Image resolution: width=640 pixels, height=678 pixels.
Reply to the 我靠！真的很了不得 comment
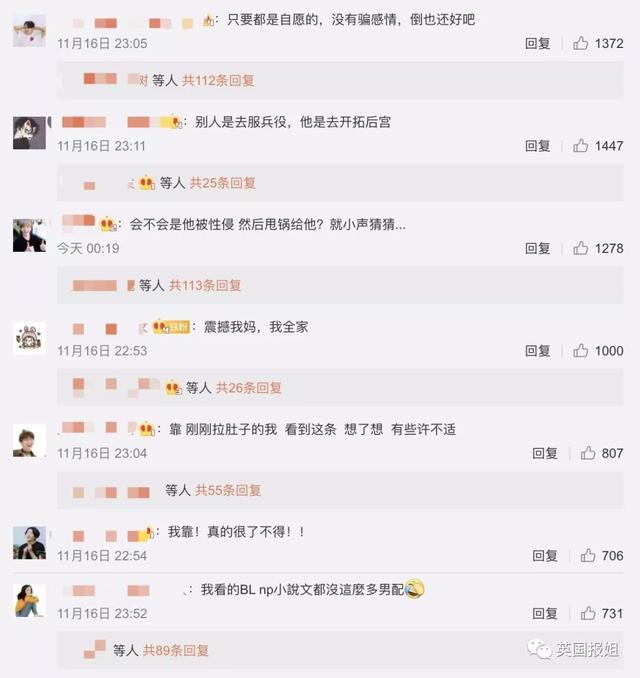tap(545, 556)
